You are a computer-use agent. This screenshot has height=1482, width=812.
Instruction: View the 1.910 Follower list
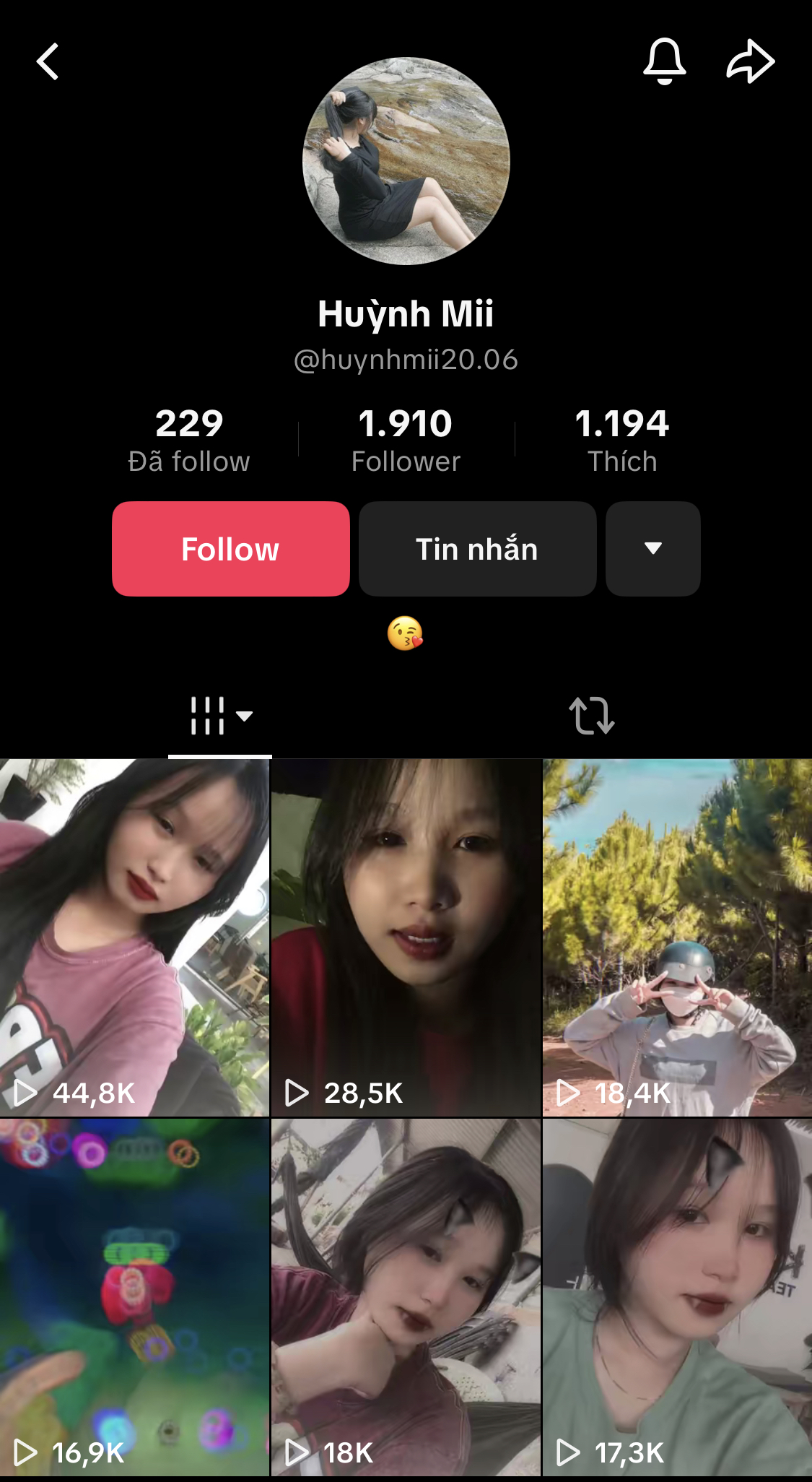tap(406, 440)
